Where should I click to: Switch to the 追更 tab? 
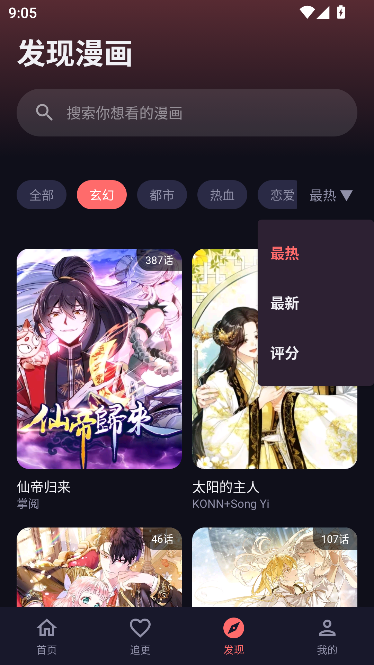pyautogui.click(x=140, y=636)
